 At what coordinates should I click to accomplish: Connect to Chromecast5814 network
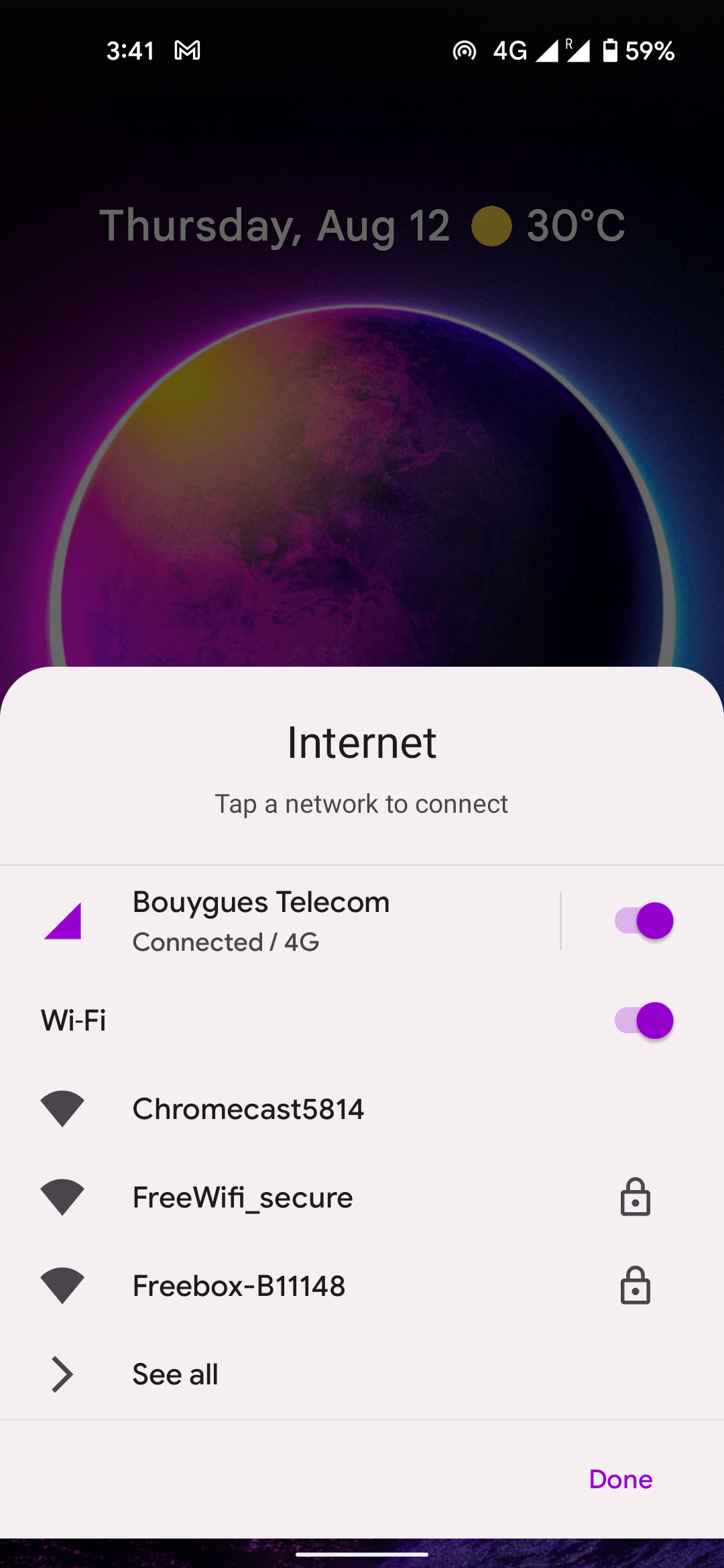[x=248, y=1109]
